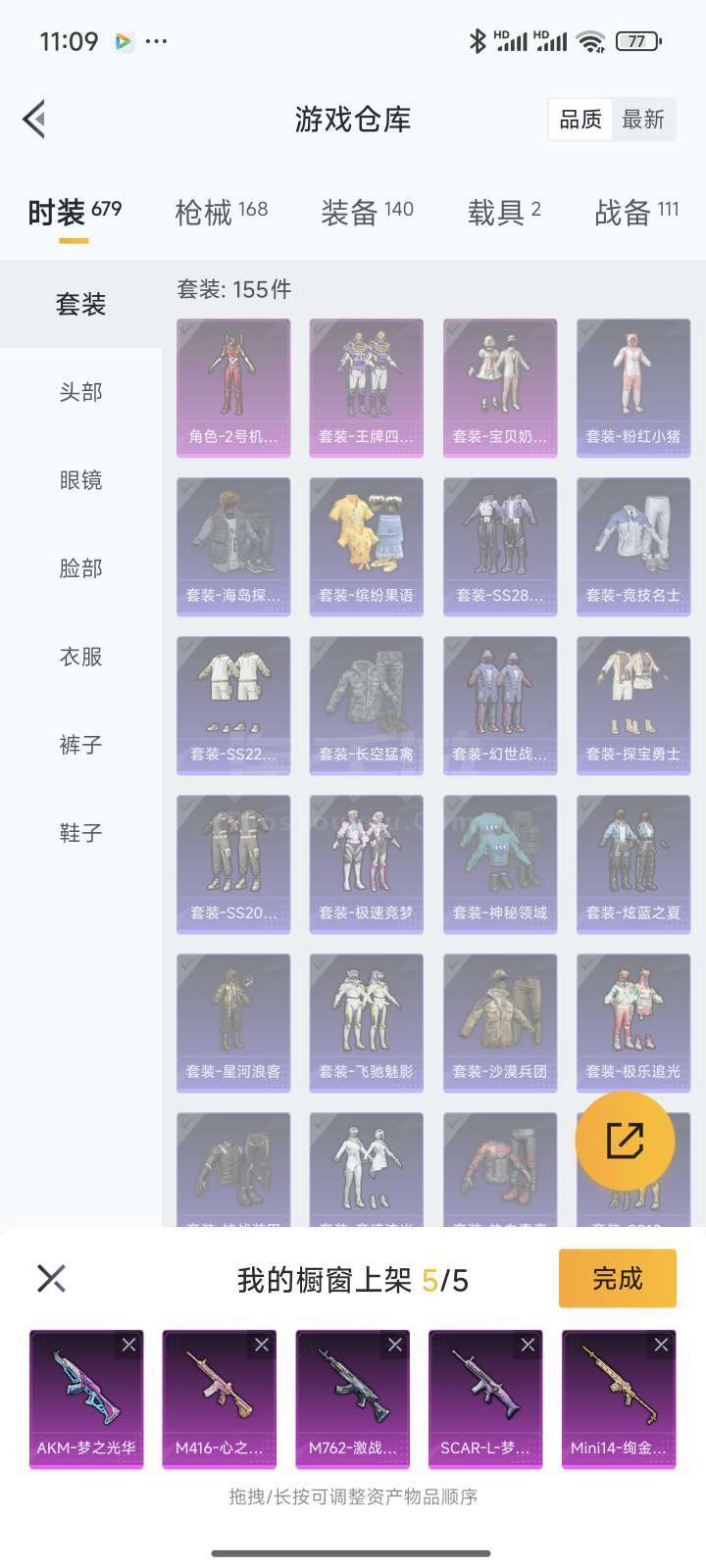
Task: Tap the orange floating share button
Action: [x=625, y=1141]
